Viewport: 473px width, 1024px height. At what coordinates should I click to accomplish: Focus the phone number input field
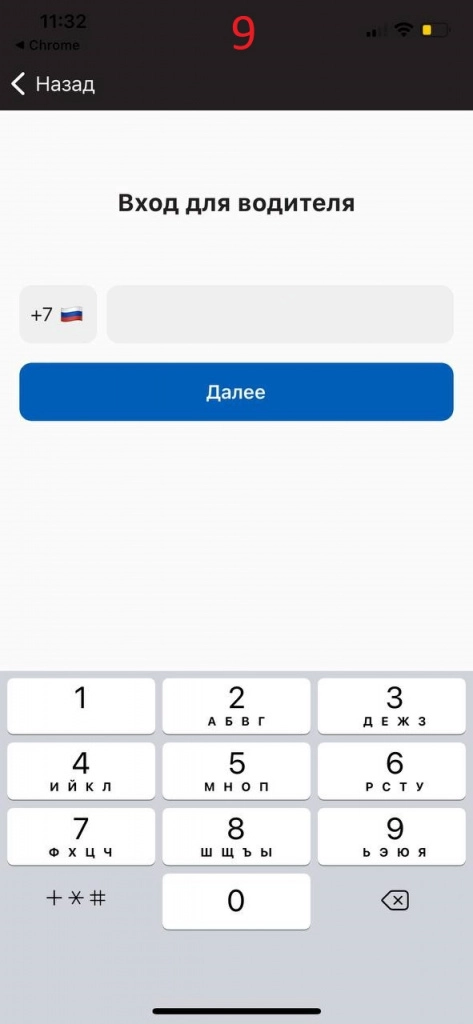click(280, 314)
